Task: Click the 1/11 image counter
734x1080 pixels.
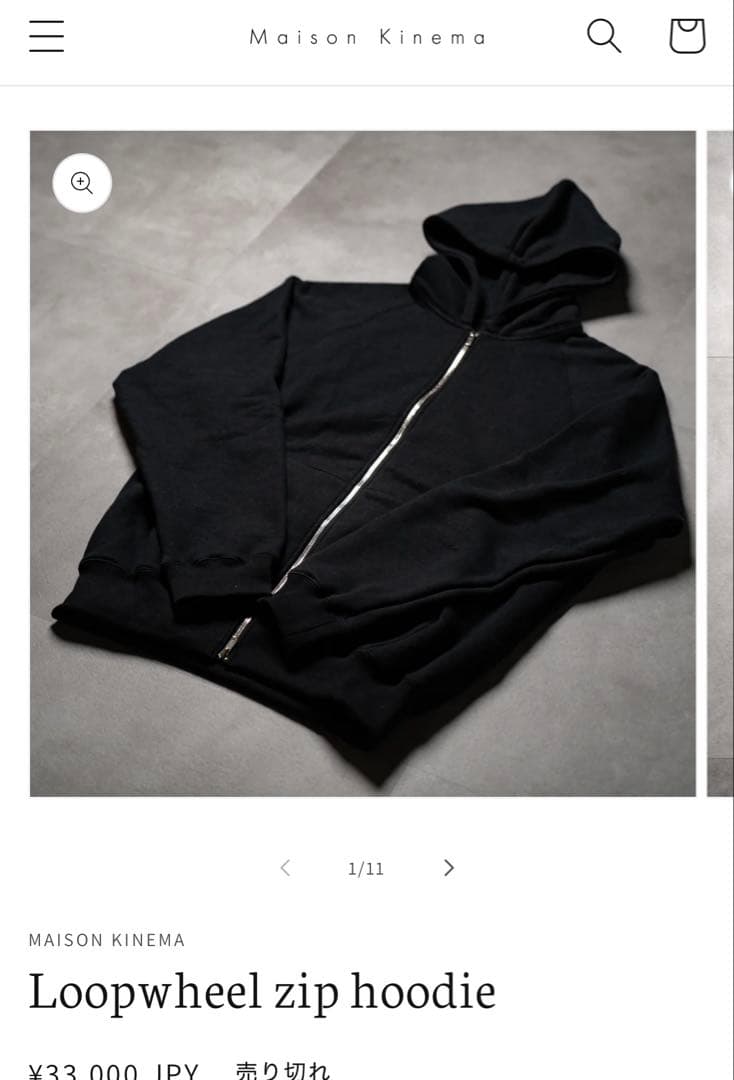Action: click(366, 868)
